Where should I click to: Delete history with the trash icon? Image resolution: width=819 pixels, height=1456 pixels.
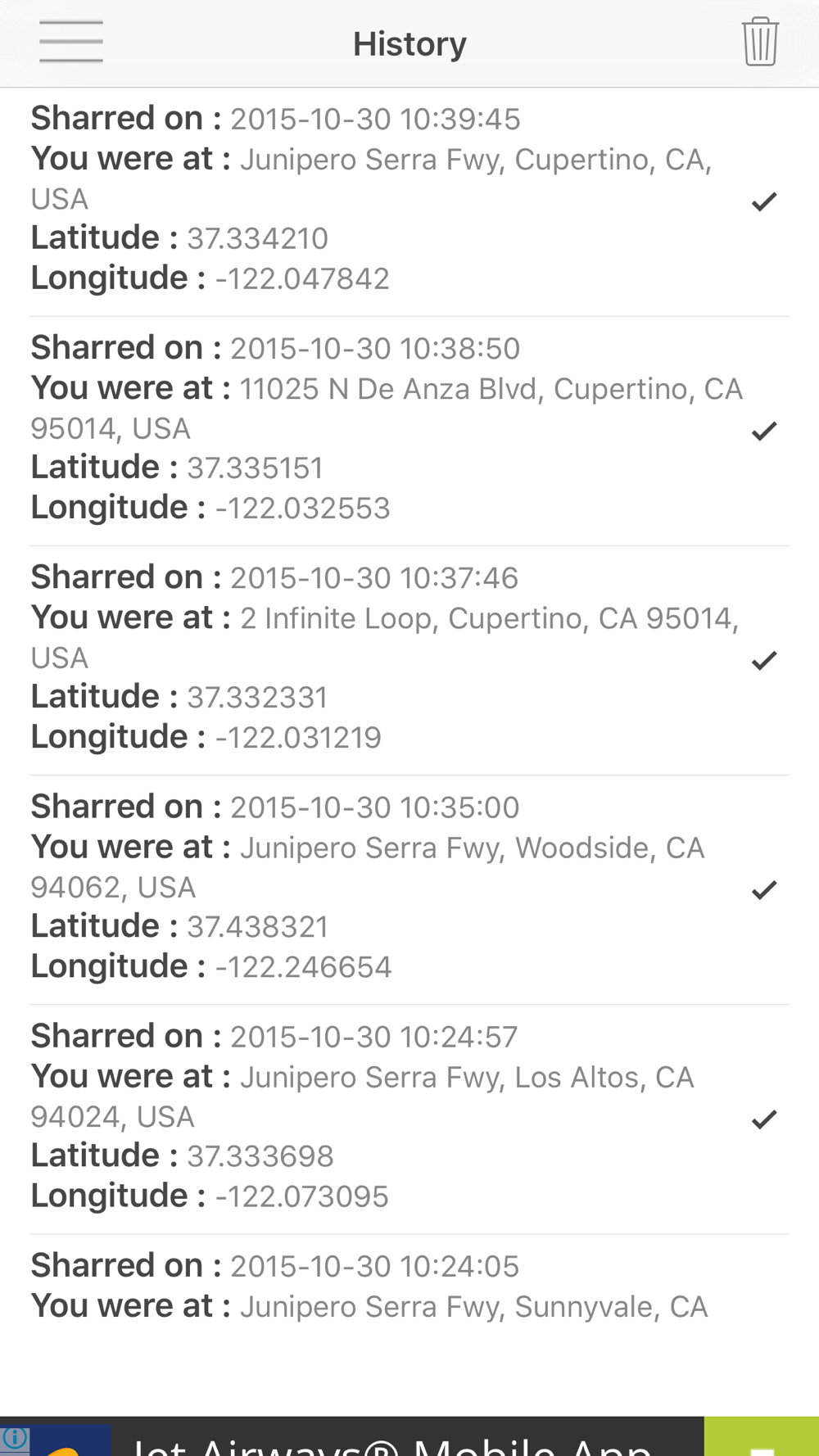coord(759,43)
